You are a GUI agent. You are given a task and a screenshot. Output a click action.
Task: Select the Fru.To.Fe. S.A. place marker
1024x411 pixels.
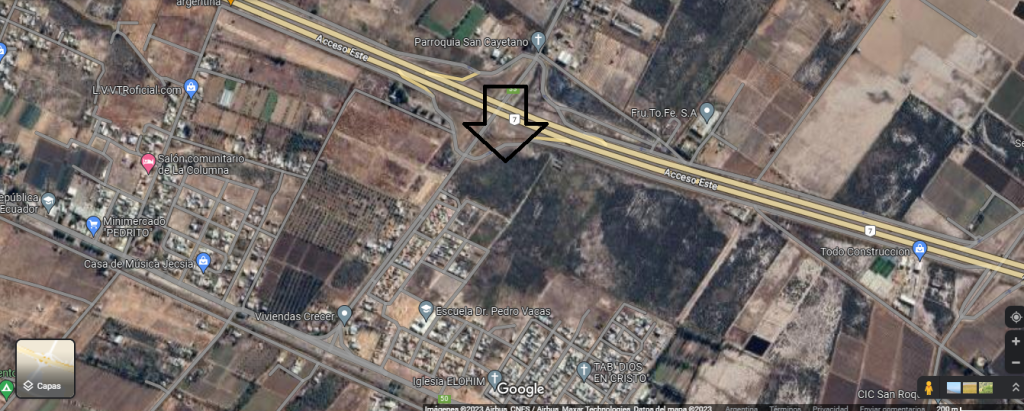707,110
